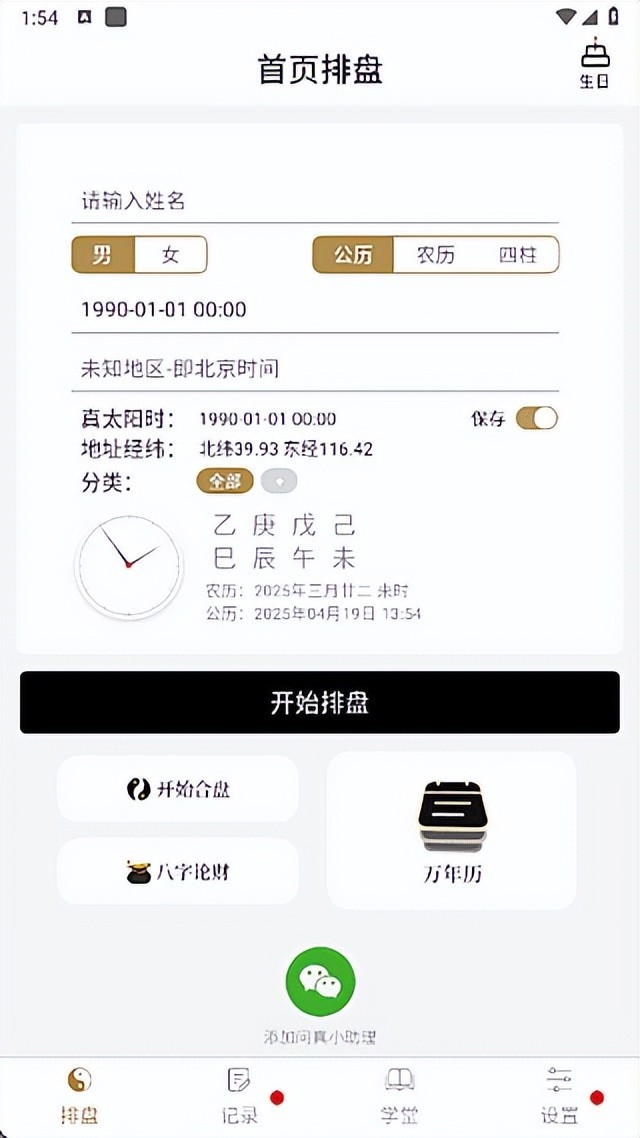This screenshot has width=640, height=1138.
Task: Tap the 请输入姓名 name field
Action: pyautogui.click(x=318, y=201)
